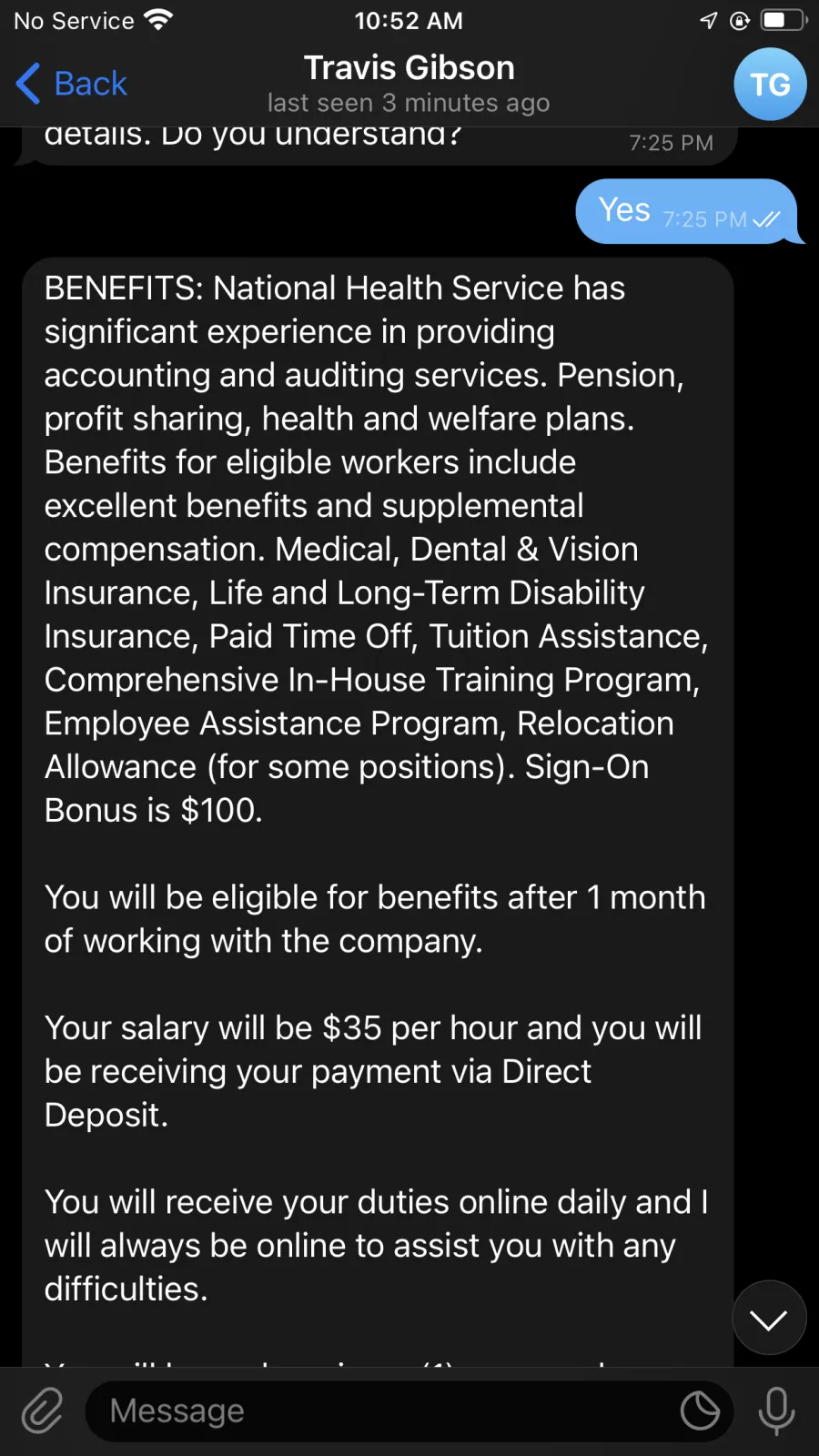Open the sticker panel icon in the message field
The height and width of the screenshot is (1456, 819).
pyautogui.click(x=700, y=1411)
